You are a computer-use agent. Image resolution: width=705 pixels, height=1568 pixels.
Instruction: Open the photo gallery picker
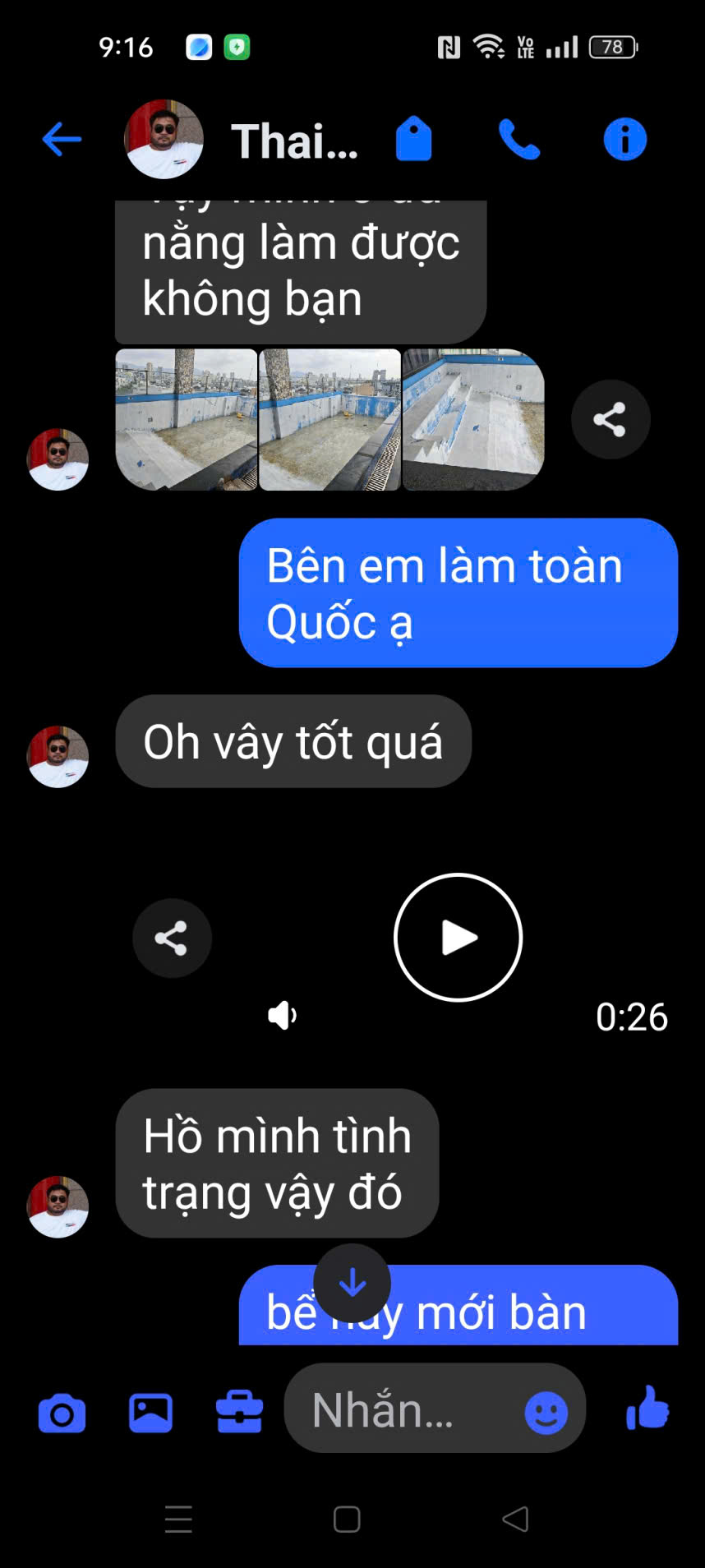click(x=150, y=1414)
